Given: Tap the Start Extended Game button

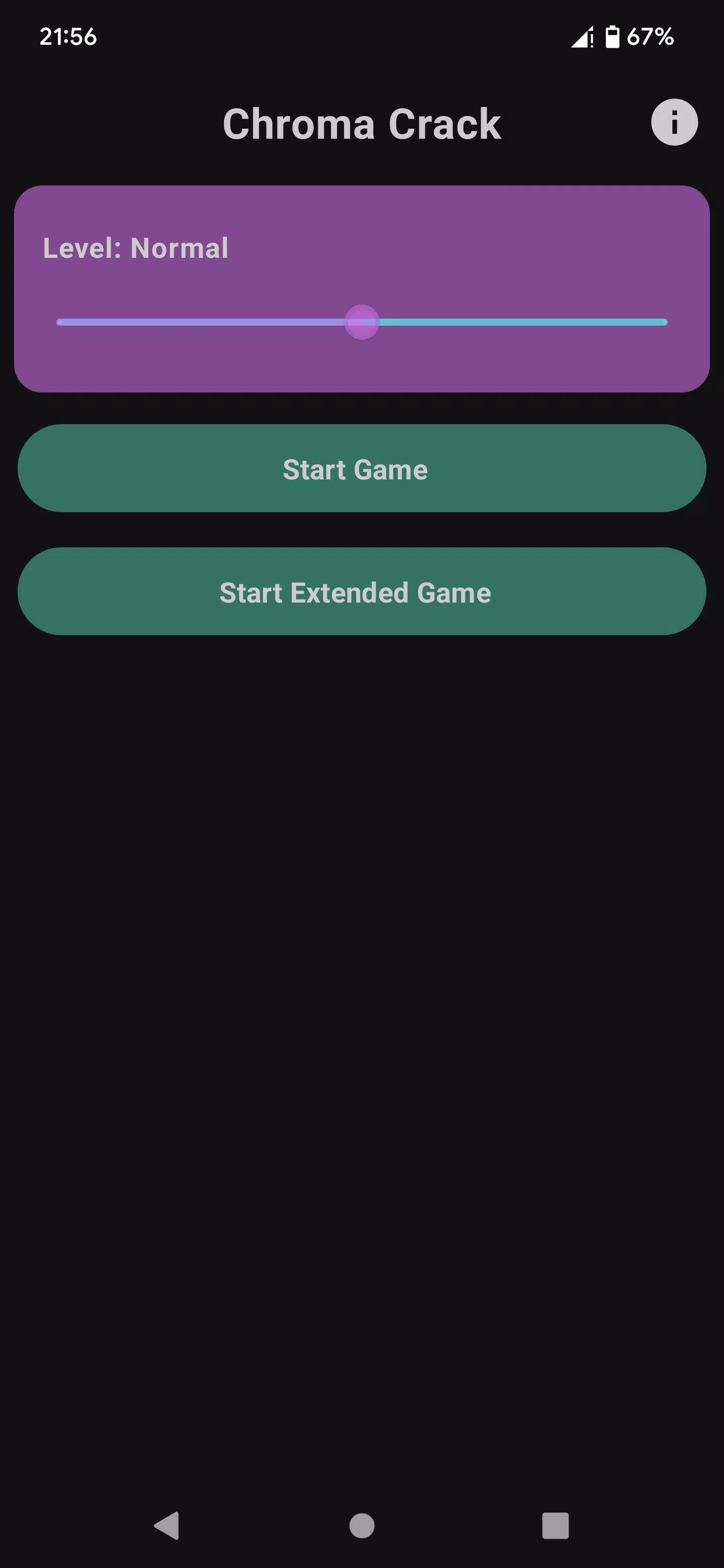Looking at the screenshot, I should tap(361, 592).
